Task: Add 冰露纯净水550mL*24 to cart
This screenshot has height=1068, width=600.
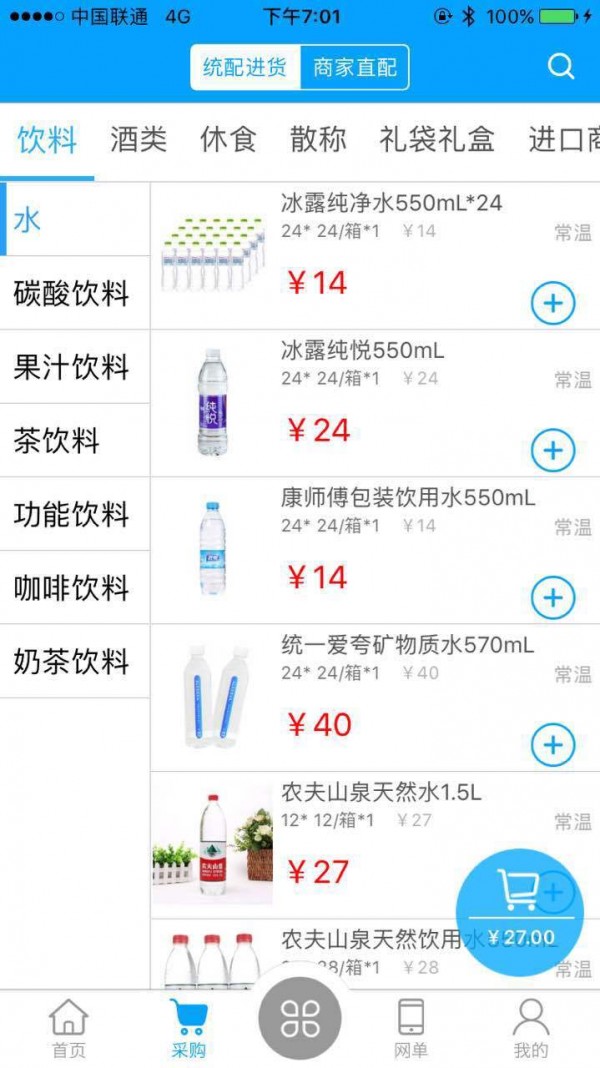Action: pyautogui.click(x=552, y=304)
